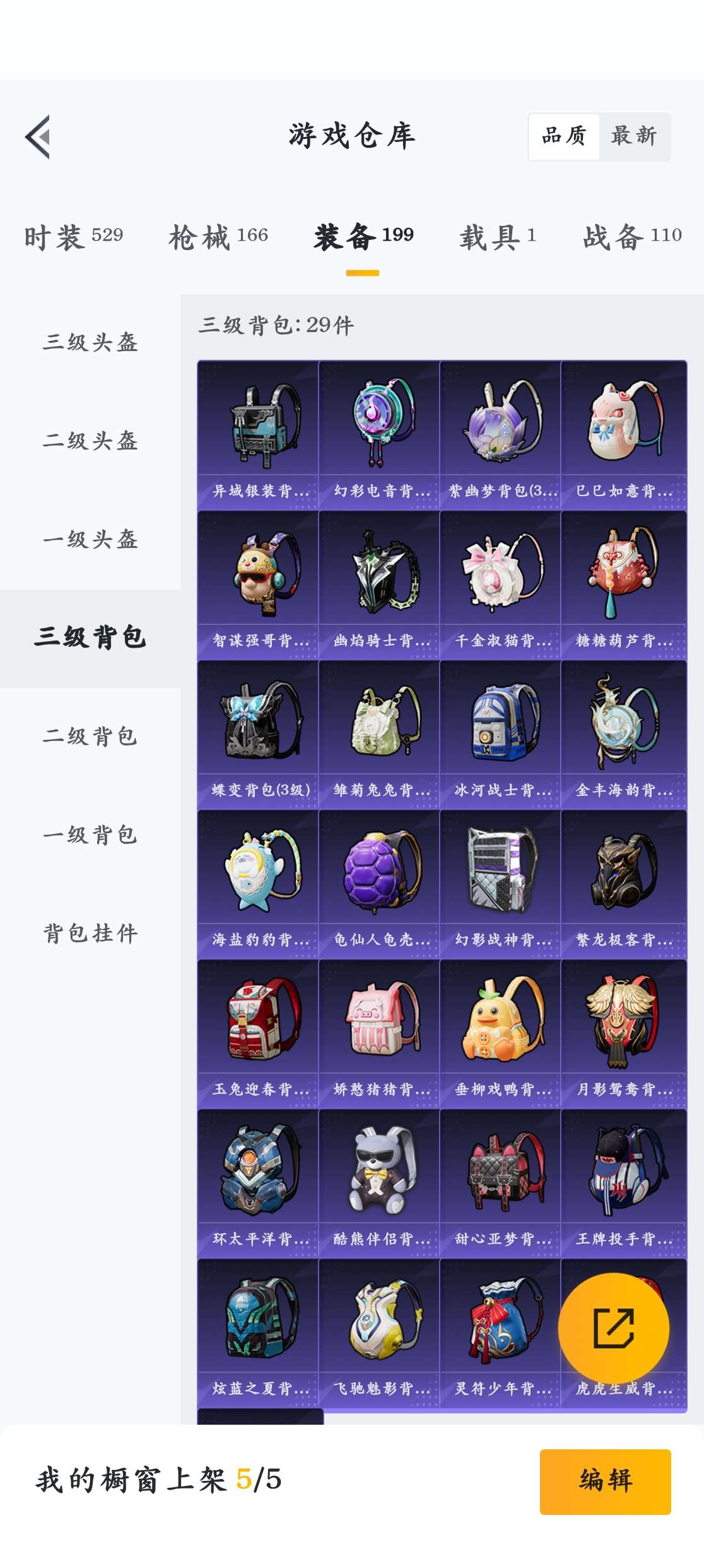Sort items by 品质
The image size is (704, 1568).
coord(564,136)
